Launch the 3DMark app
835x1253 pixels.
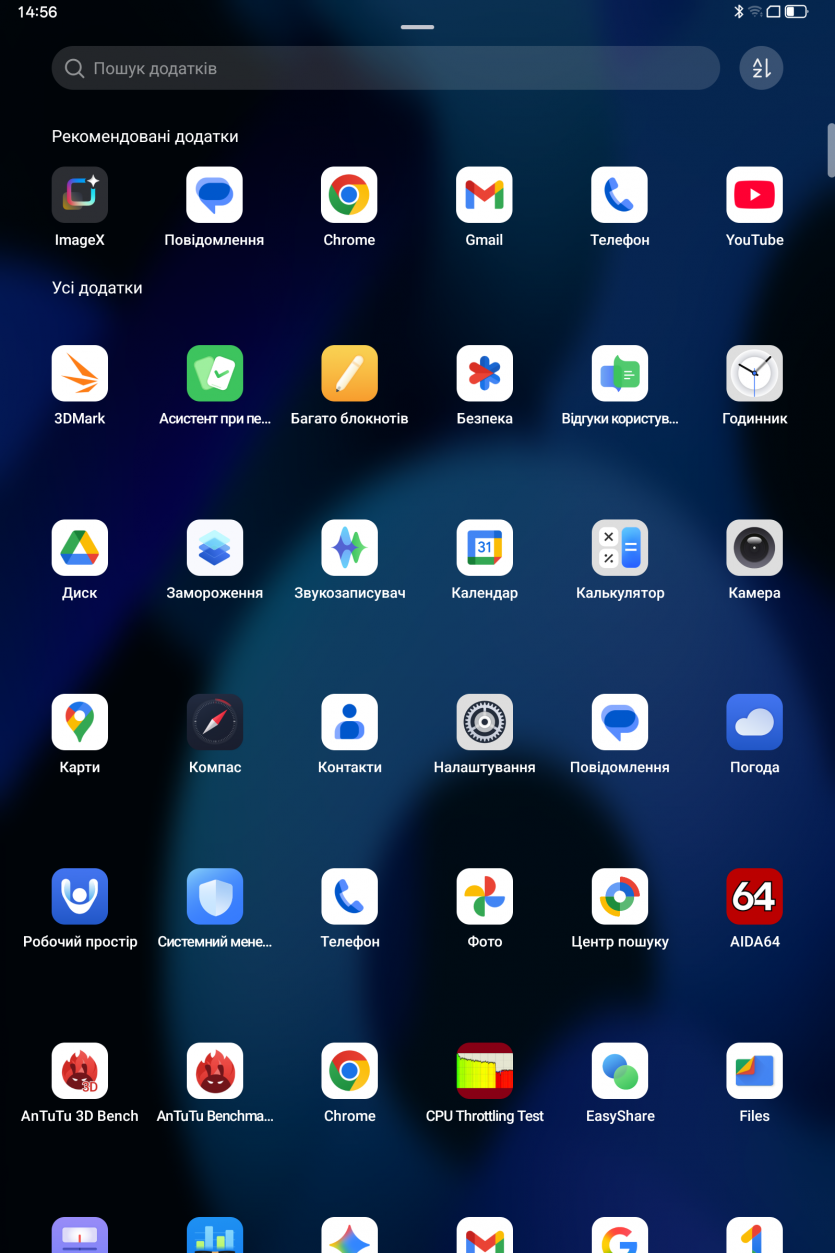pyautogui.click(x=80, y=374)
